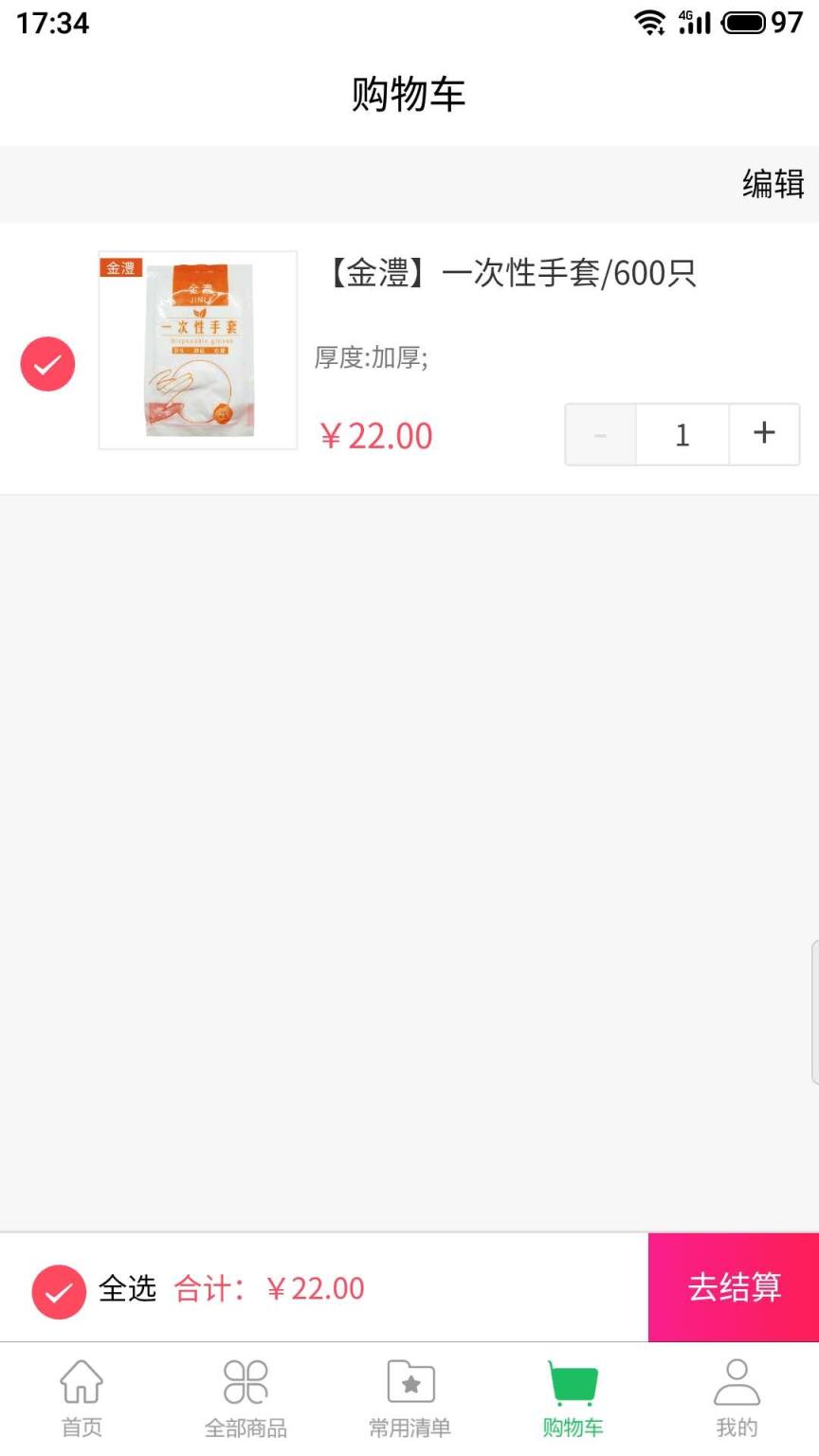819x1456 pixels.
Task: Click the 编辑 edit button
Action: [773, 184]
